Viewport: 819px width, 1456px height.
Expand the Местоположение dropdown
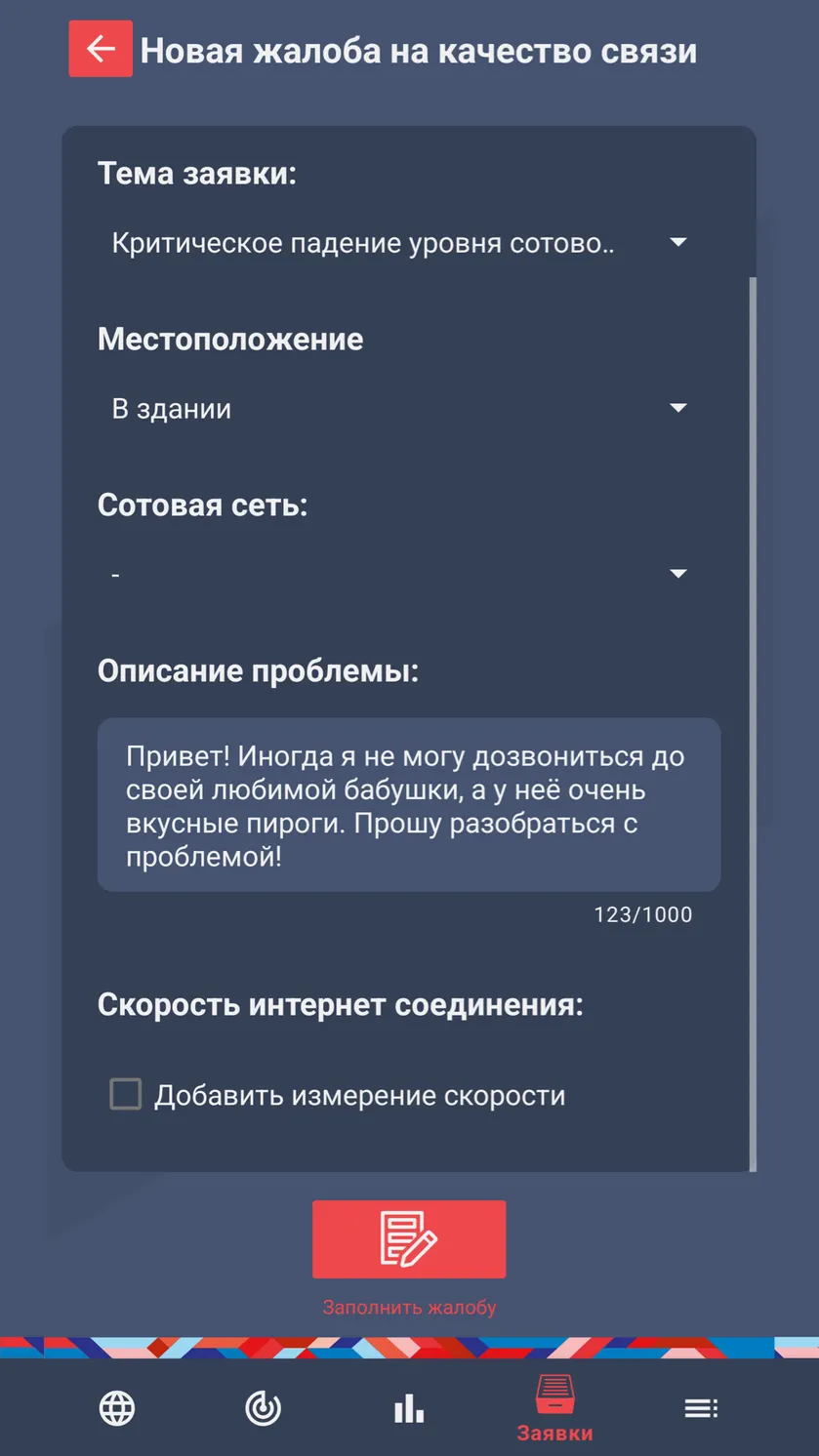coord(400,408)
